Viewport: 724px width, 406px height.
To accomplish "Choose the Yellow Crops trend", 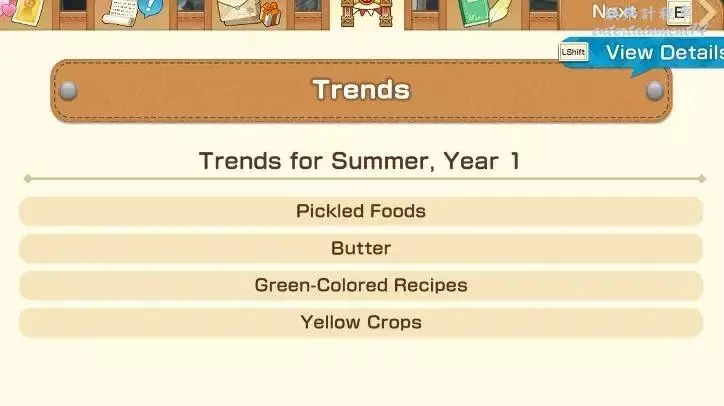I will click(x=361, y=322).
